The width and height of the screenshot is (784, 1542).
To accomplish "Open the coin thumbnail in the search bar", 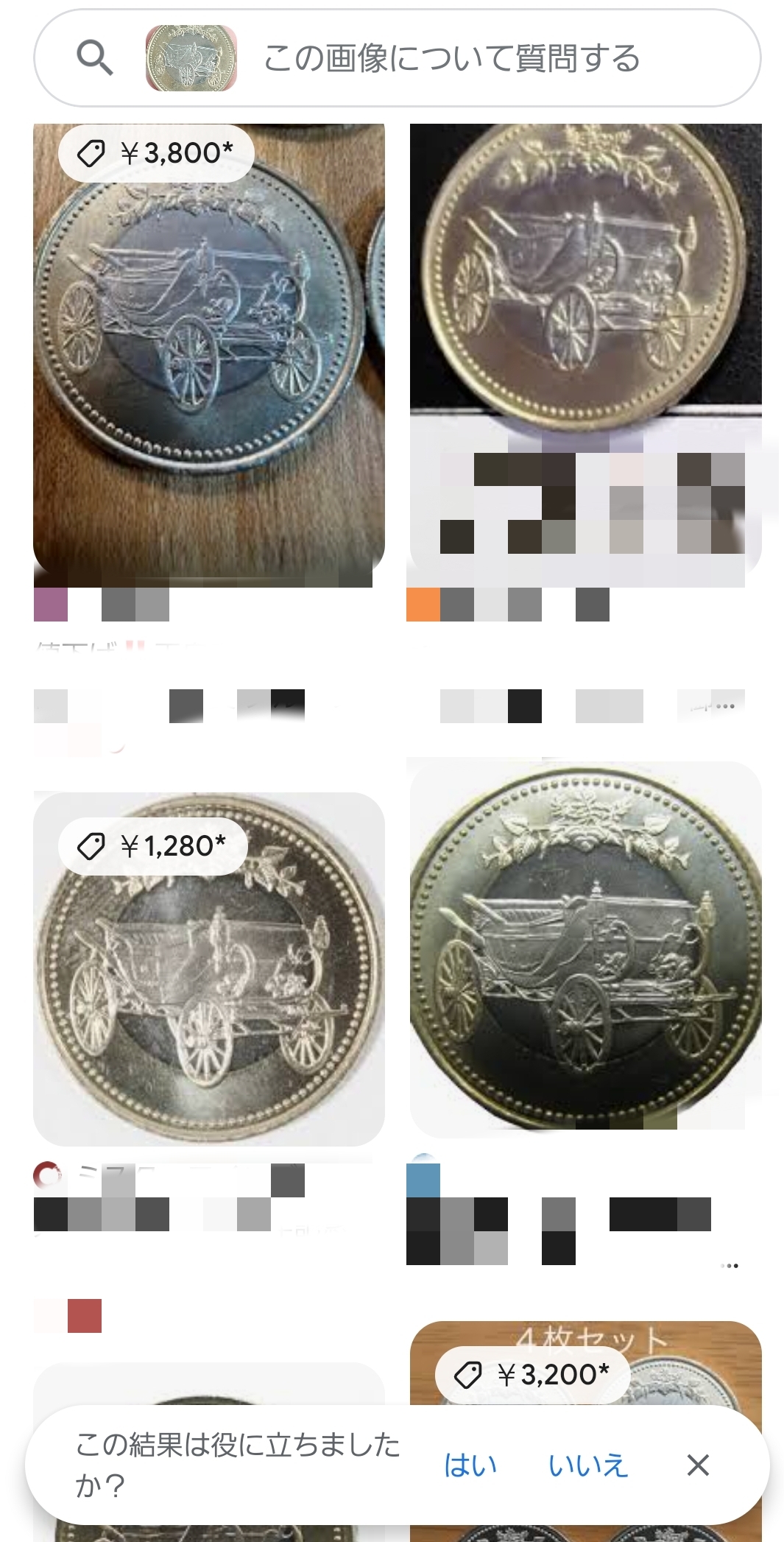I will pyautogui.click(x=191, y=58).
